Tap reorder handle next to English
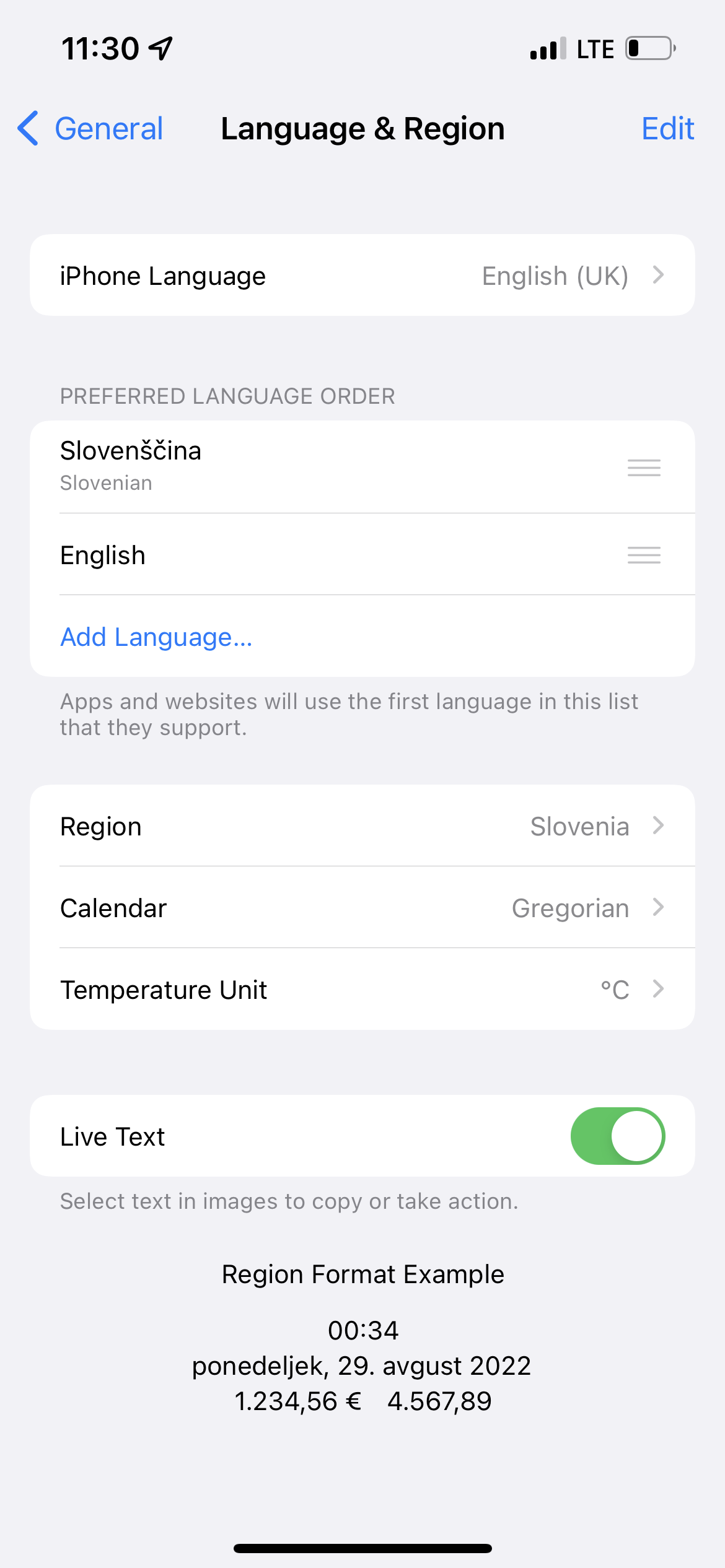Screen dimensions: 725x1568 644,555
